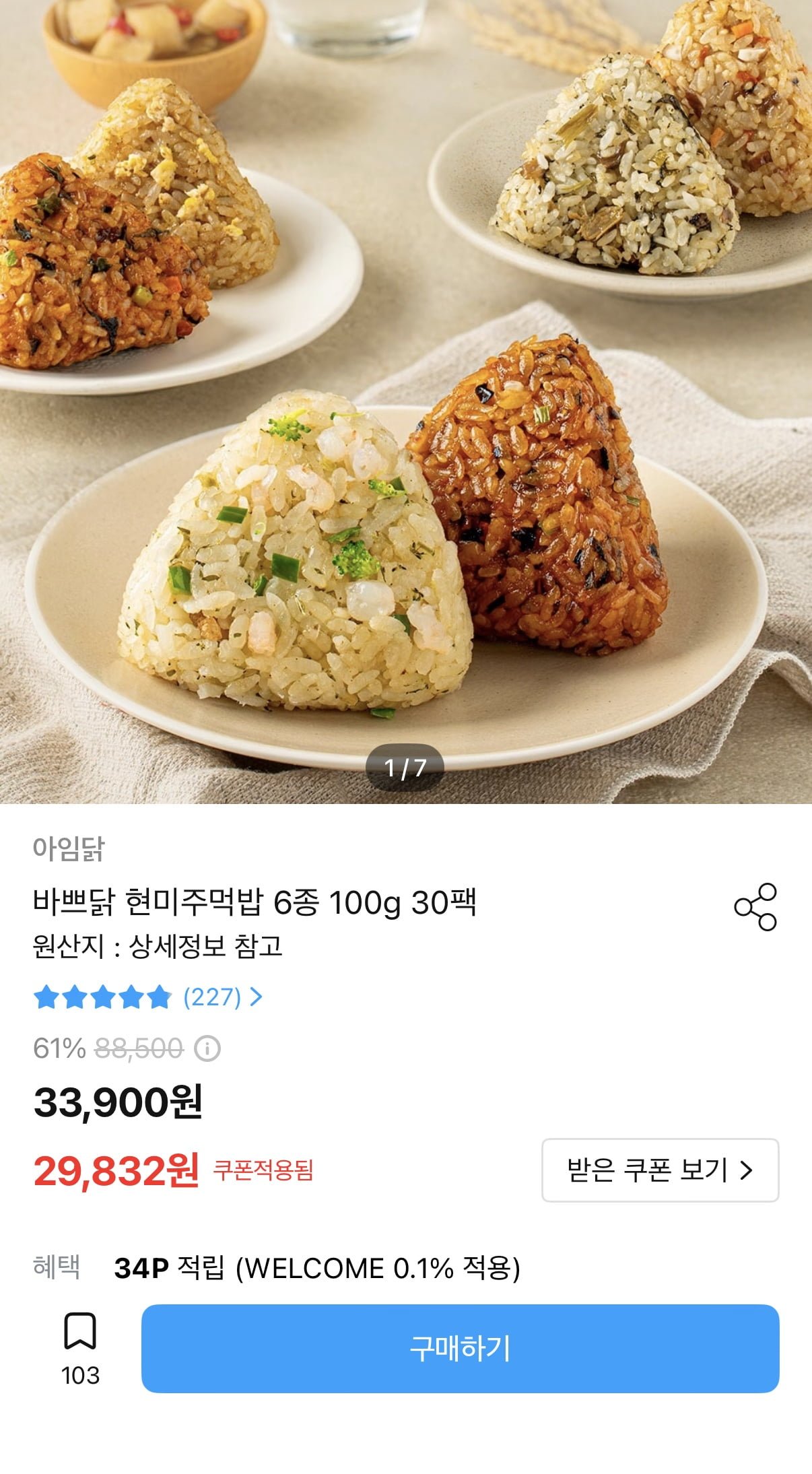Viewport: 812px width, 1474px height.
Task: Tap the 구매하기 purchase button
Action: [460, 1348]
